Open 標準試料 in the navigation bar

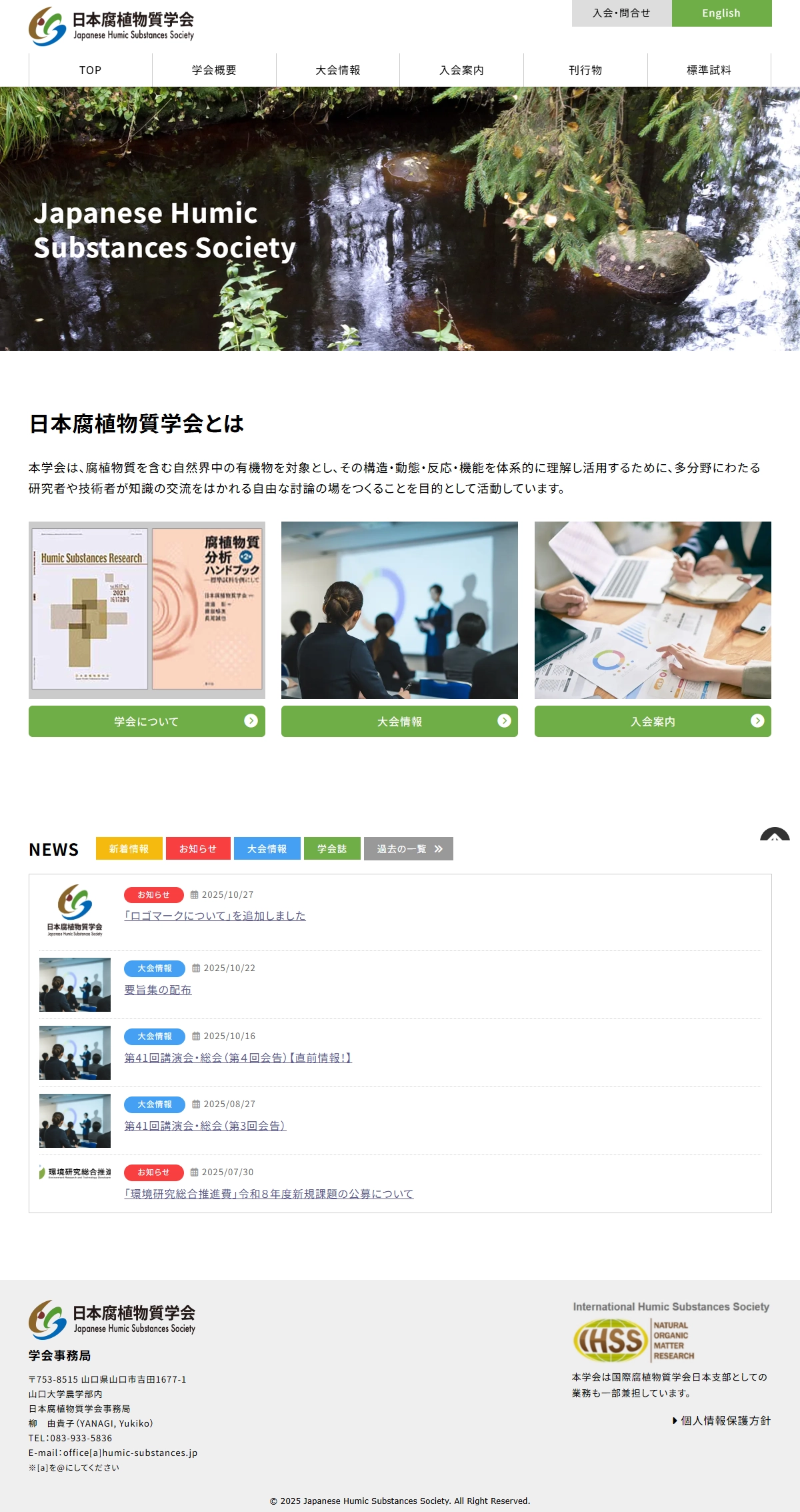709,70
